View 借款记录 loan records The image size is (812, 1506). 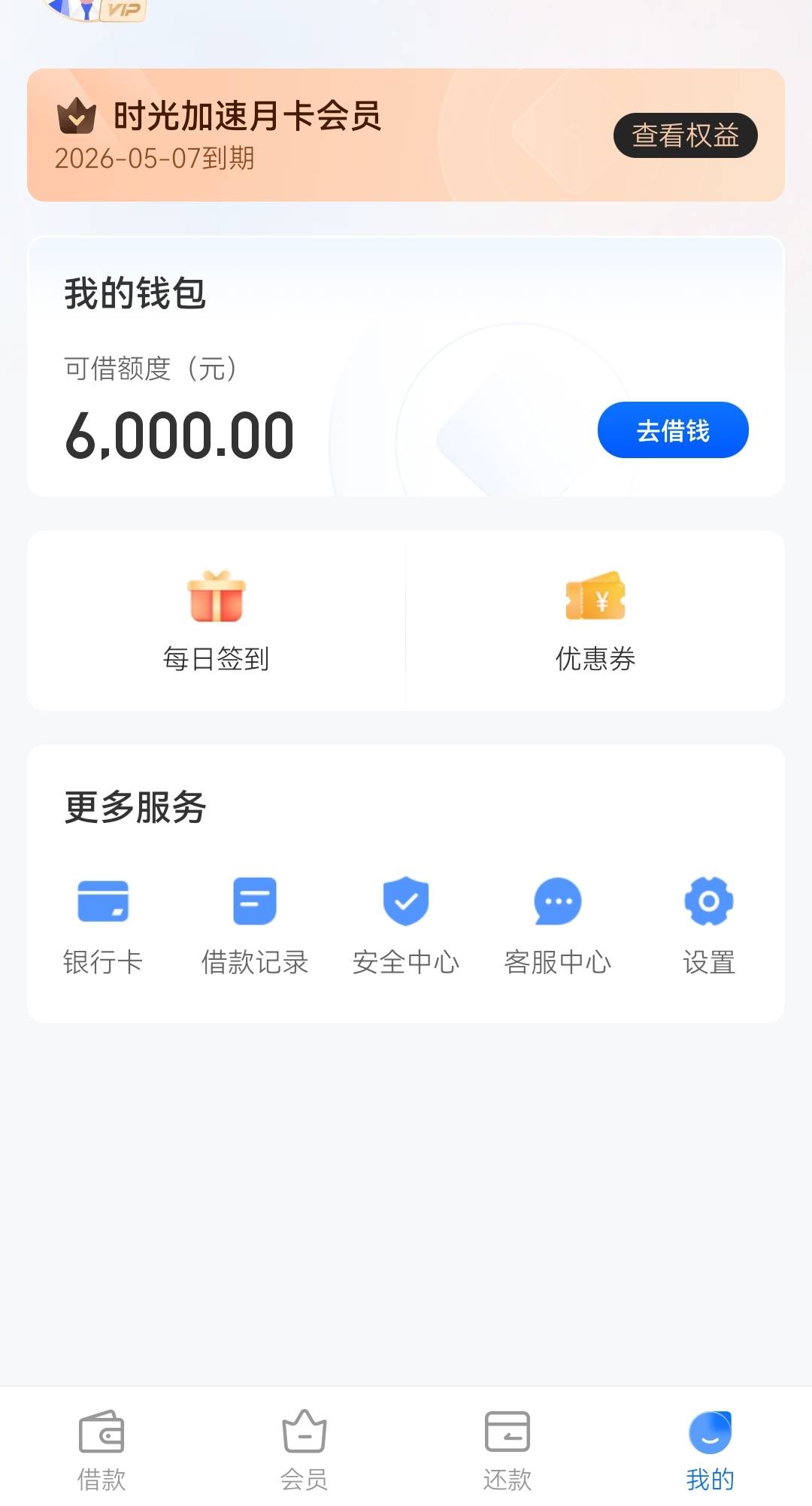pos(255,926)
